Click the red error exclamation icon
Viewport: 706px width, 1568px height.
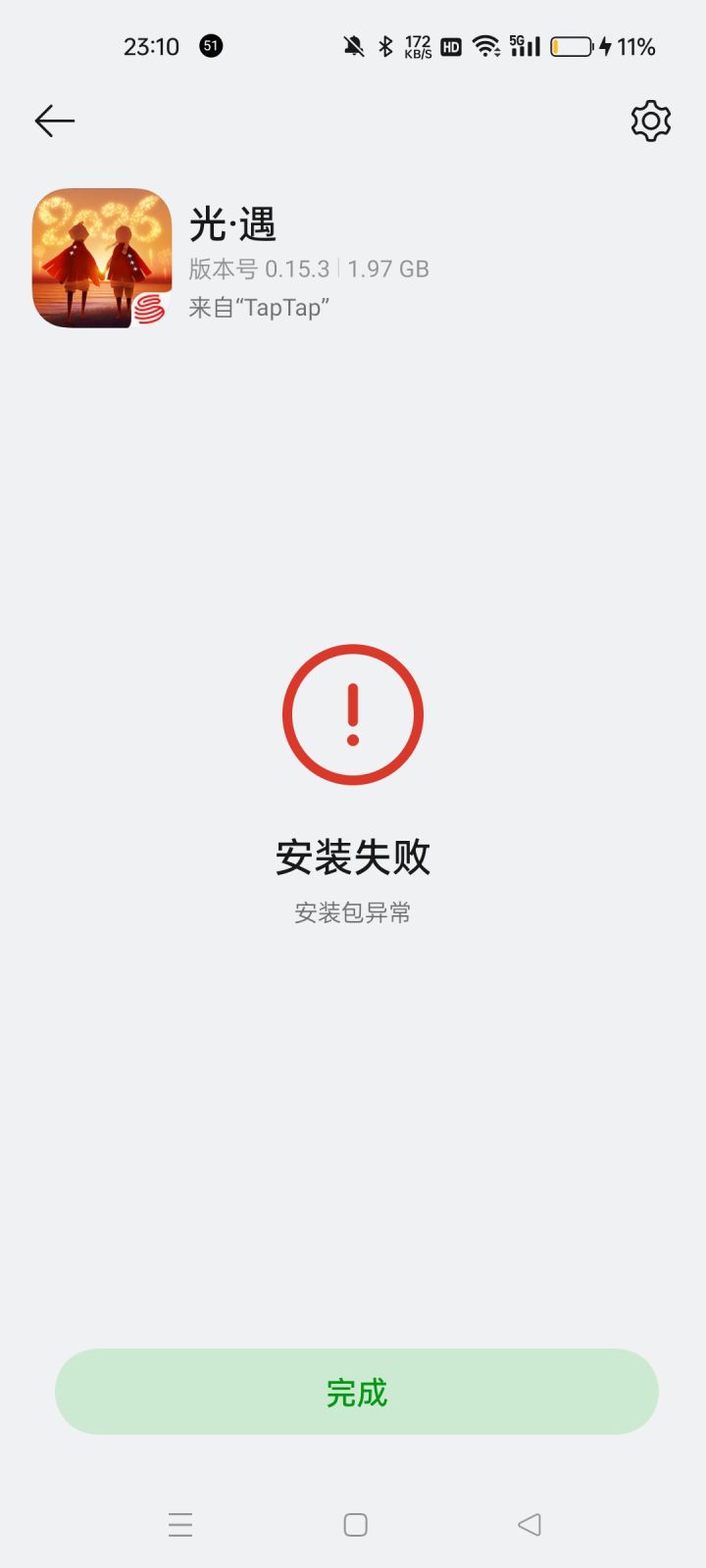[x=353, y=713]
